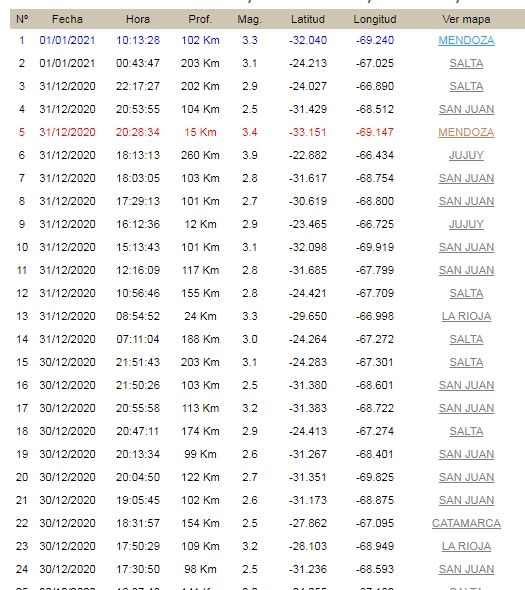Open SALTA map link for row 3
Image resolution: width=525 pixels, height=590 pixels.
(466, 86)
